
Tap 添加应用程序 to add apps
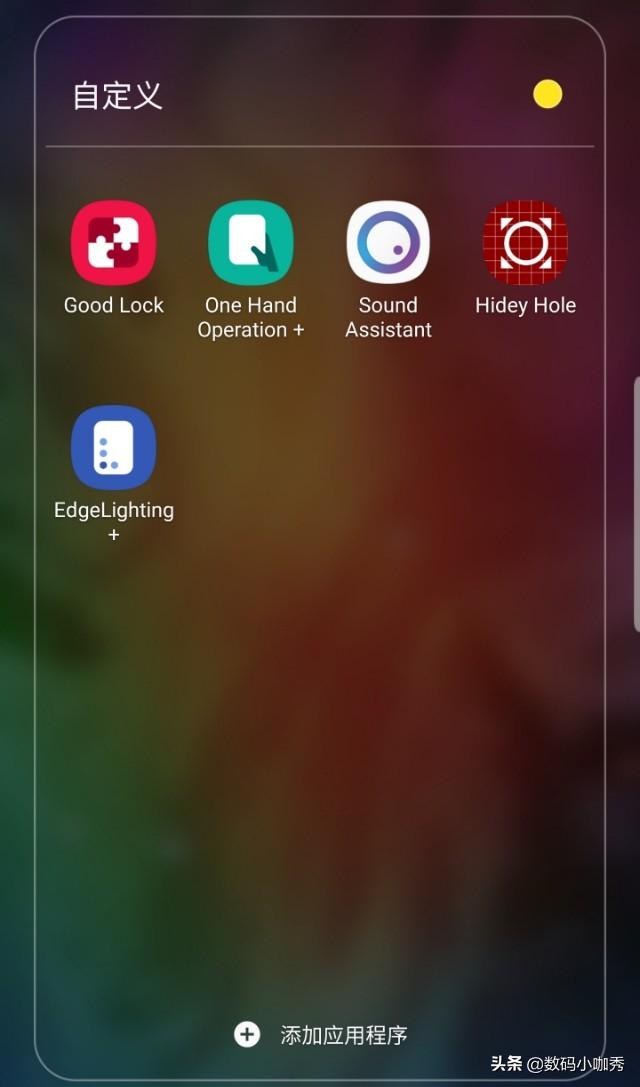point(320,1034)
